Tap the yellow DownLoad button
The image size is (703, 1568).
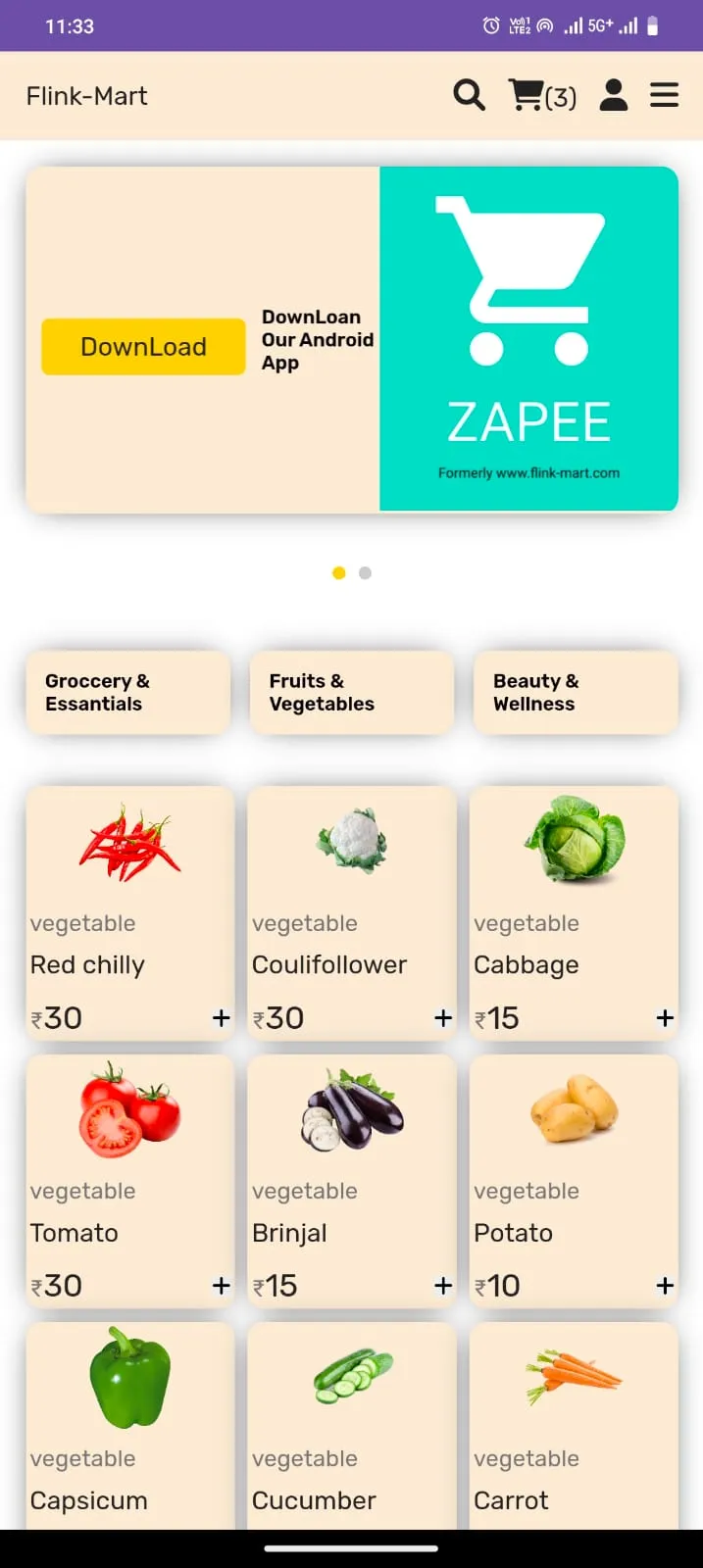tap(143, 346)
